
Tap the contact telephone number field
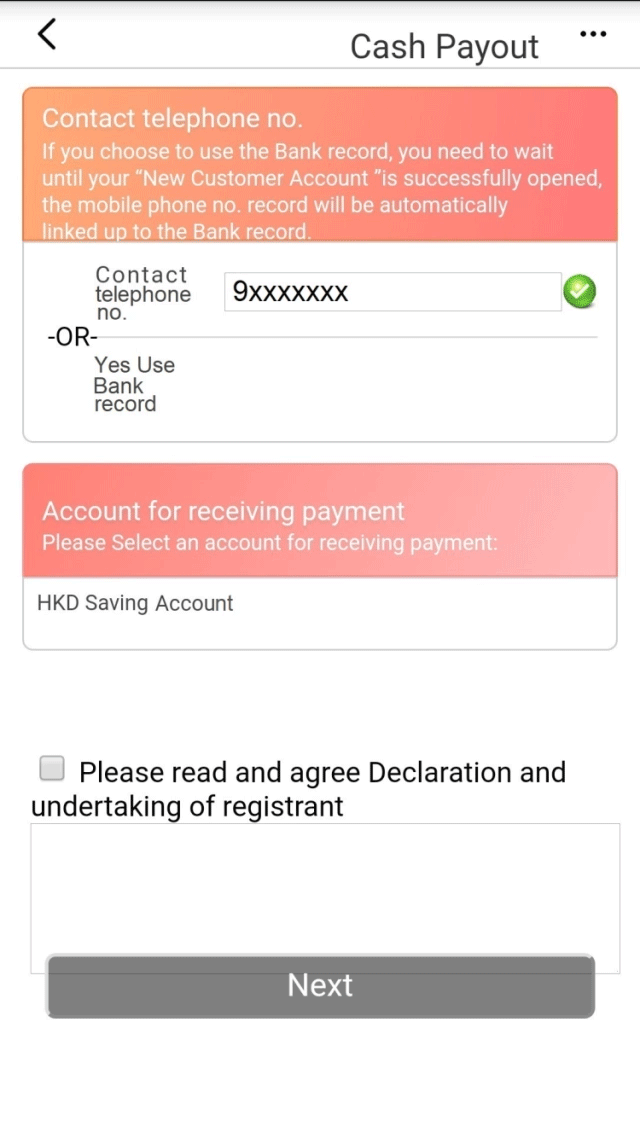click(x=393, y=292)
